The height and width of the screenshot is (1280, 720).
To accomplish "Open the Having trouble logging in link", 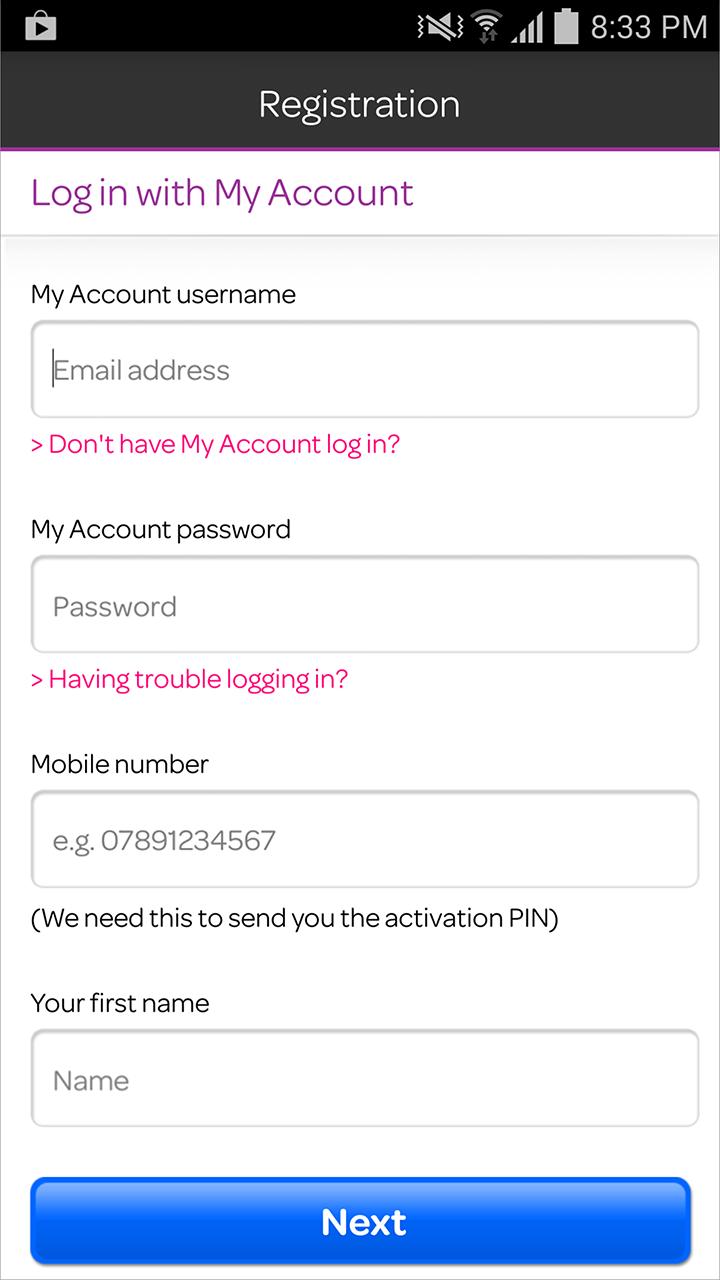I will [189, 679].
